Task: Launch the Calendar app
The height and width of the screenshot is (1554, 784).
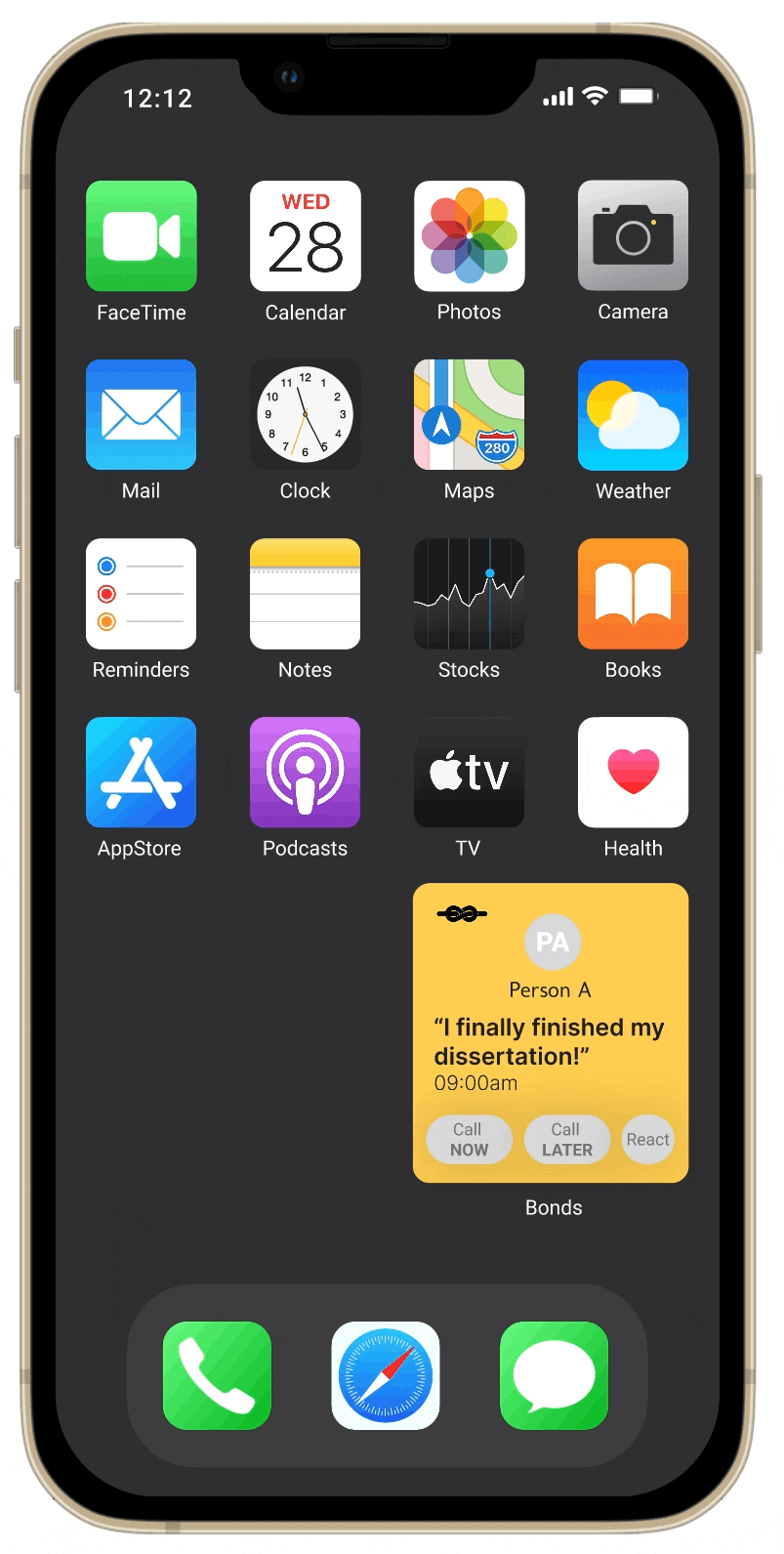Action: coord(306,236)
